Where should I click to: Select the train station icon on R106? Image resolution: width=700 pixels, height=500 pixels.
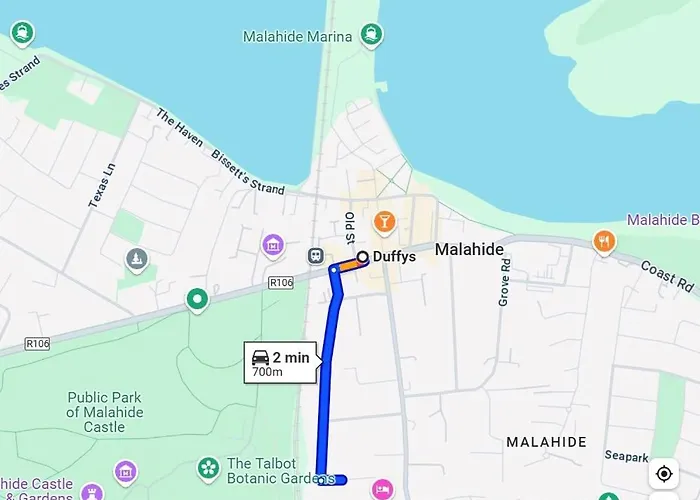[315, 255]
